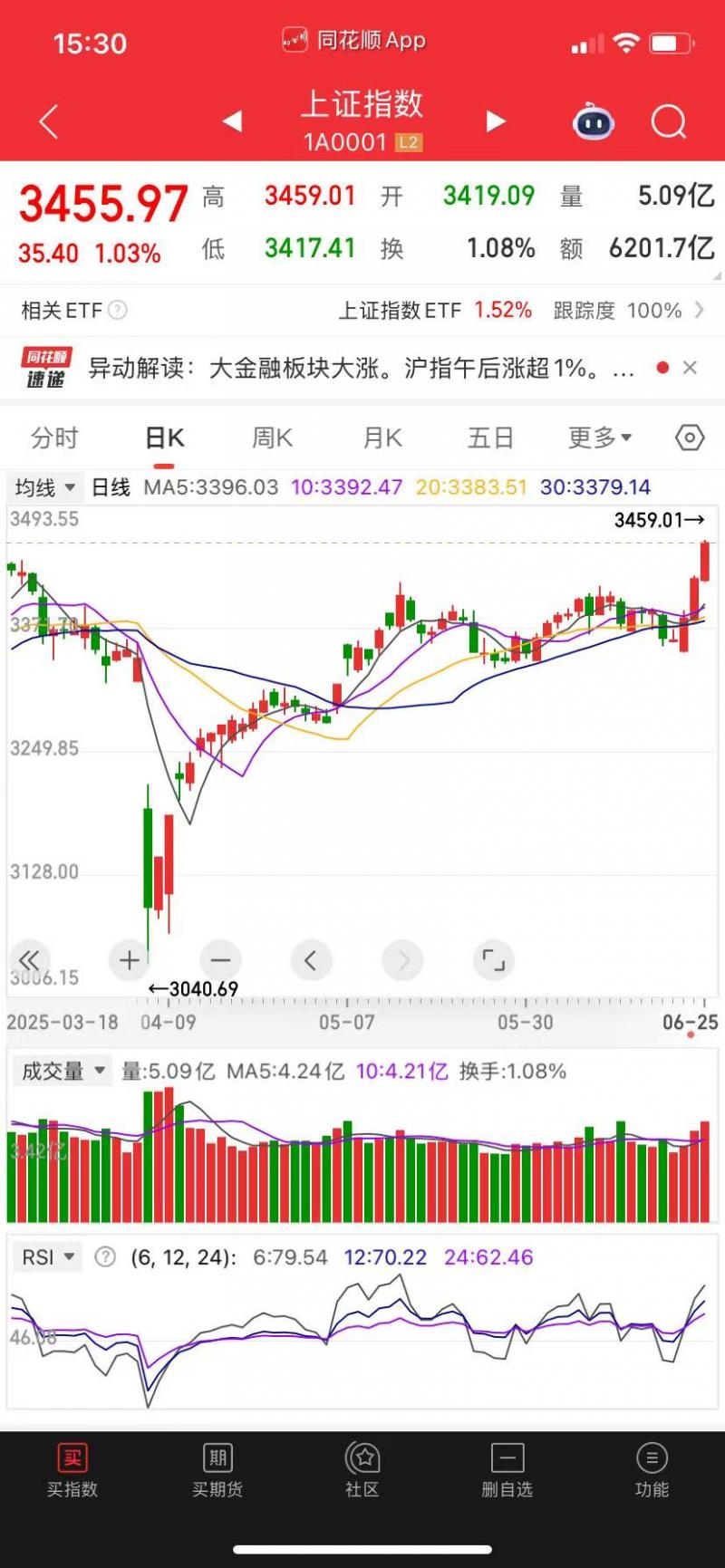
Task: Expand chart to fullscreen
Action: (494, 960)
